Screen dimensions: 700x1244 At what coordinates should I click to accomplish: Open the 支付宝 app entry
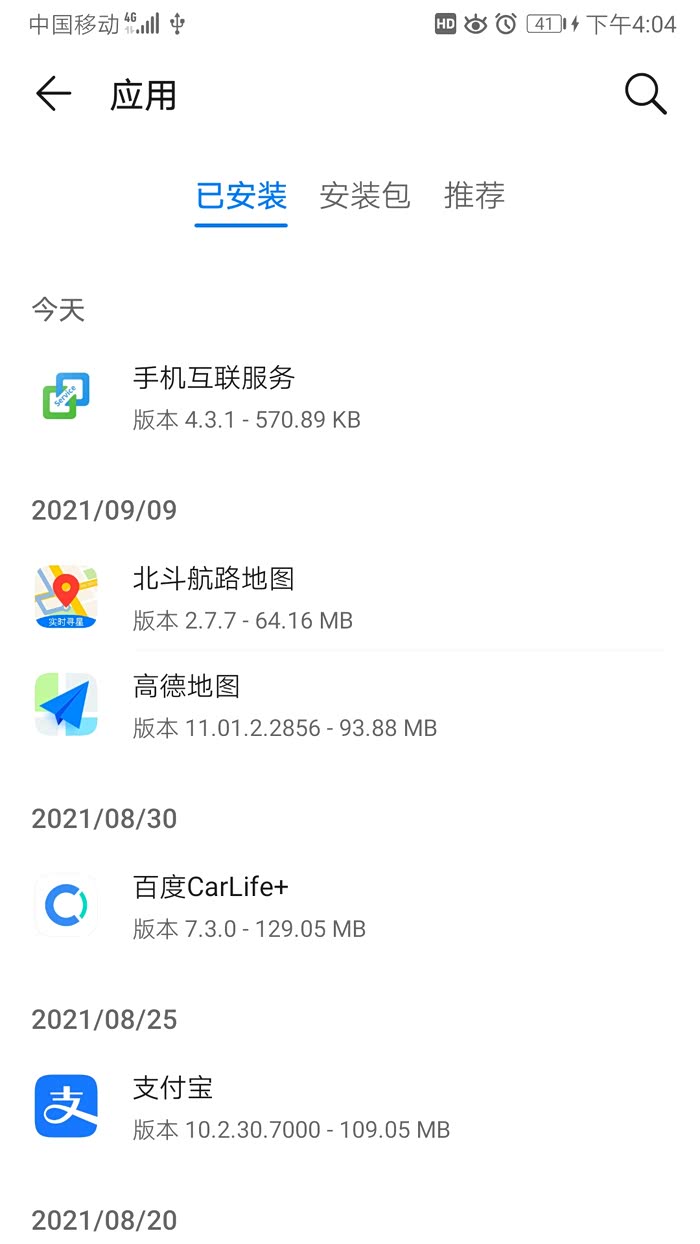[x=350, y=1107]
